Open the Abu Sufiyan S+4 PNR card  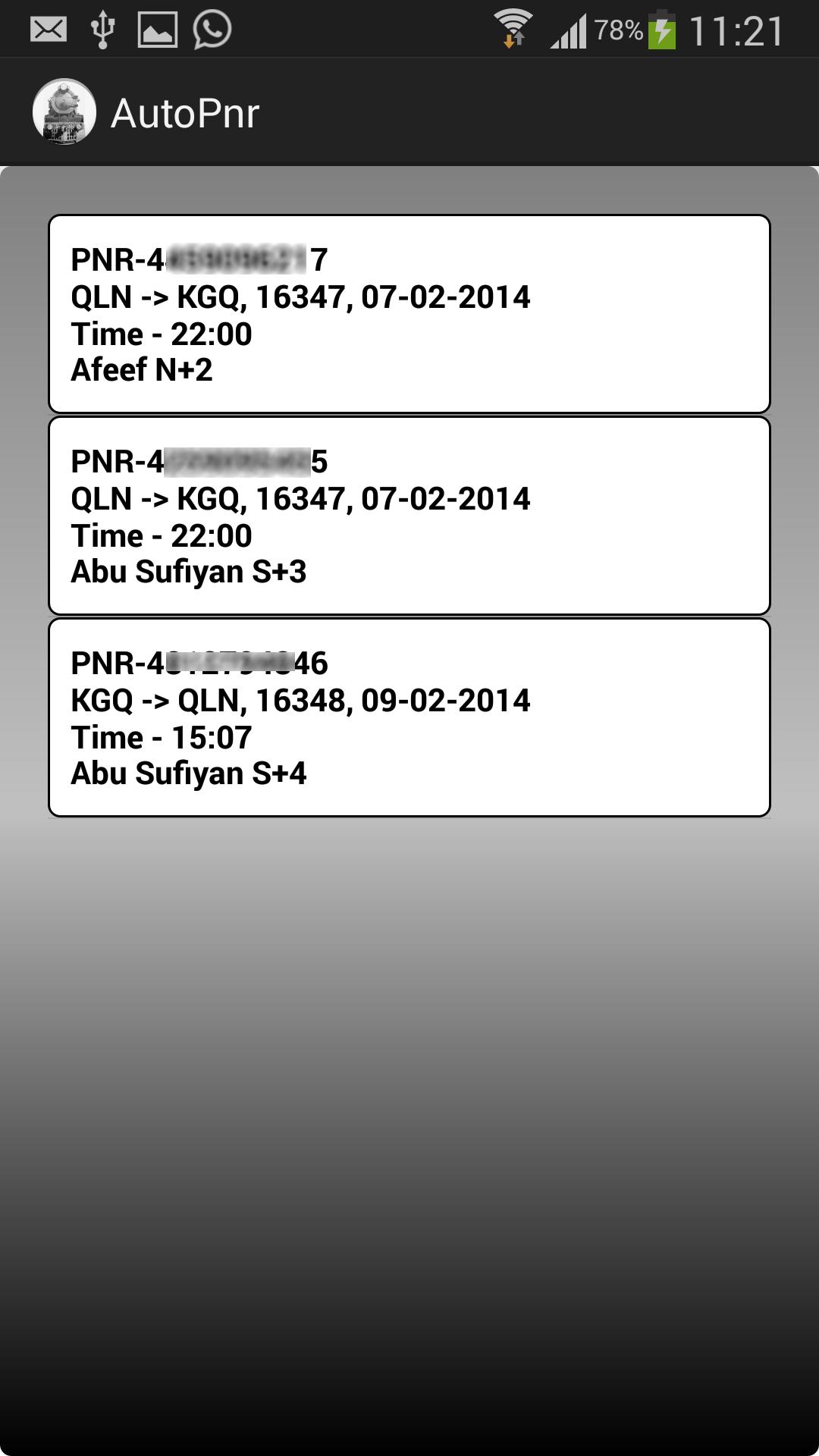[x=409, y=717]
